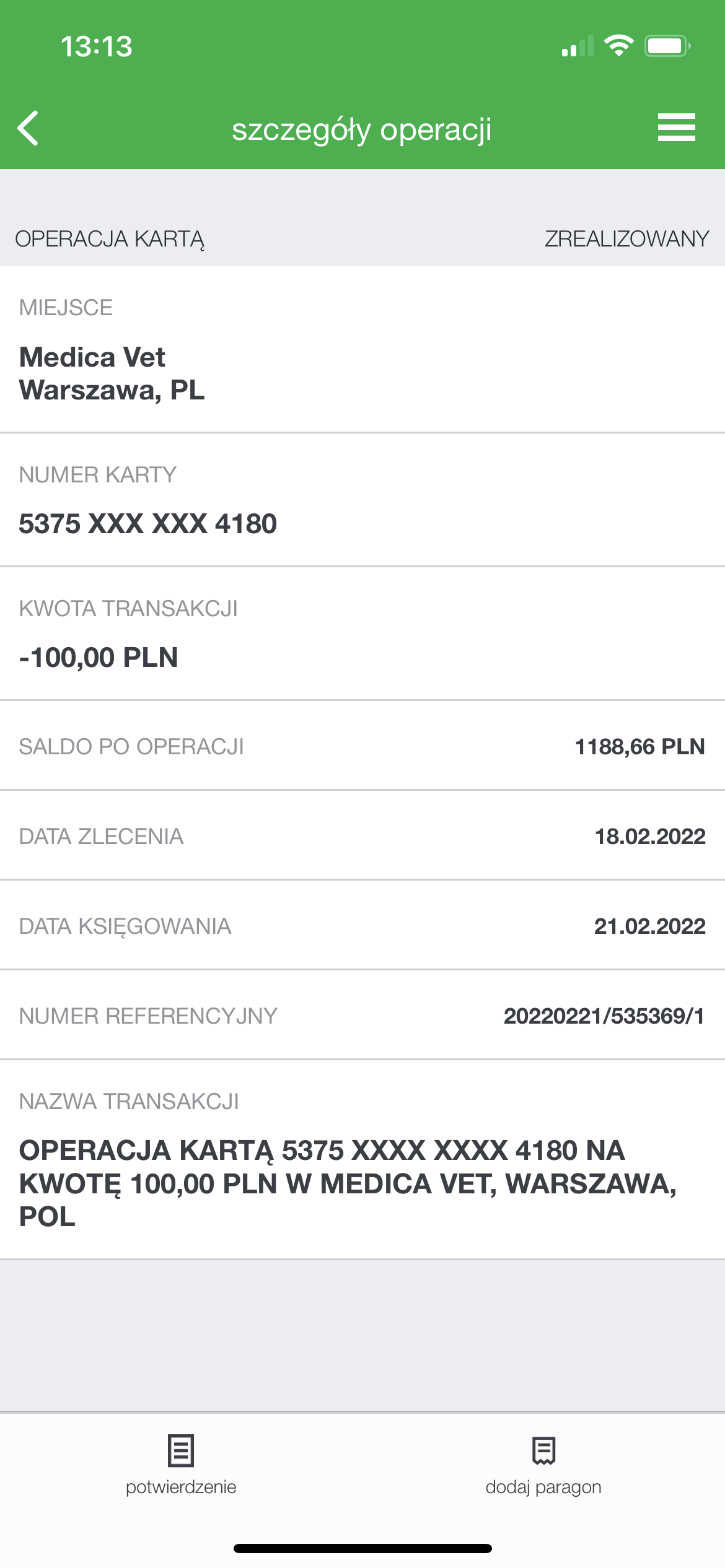Open the hamburger menu
The image size is (725, 1568).
(676, 128)
